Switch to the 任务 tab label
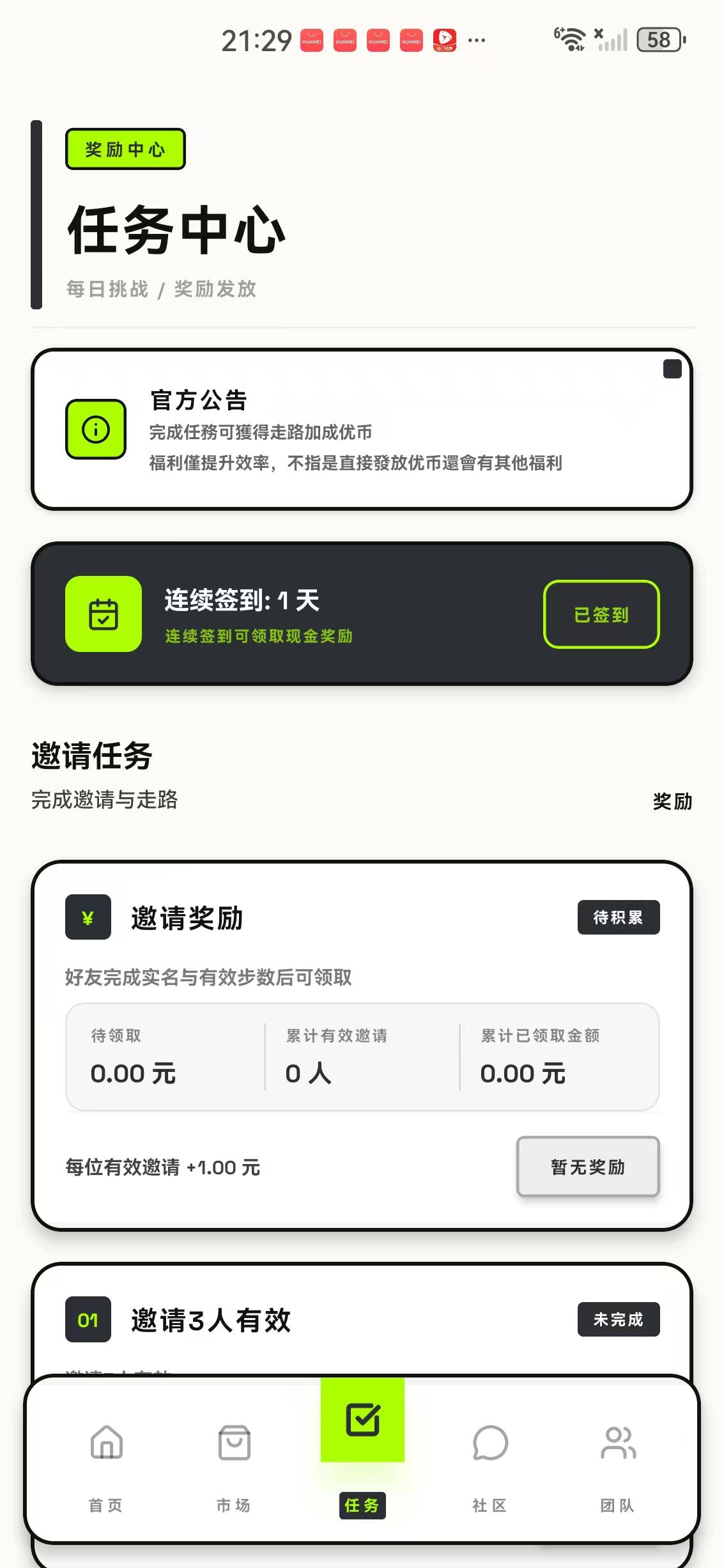The height and width of the screenshot is (1568, 724). (x=362, y=1505)
